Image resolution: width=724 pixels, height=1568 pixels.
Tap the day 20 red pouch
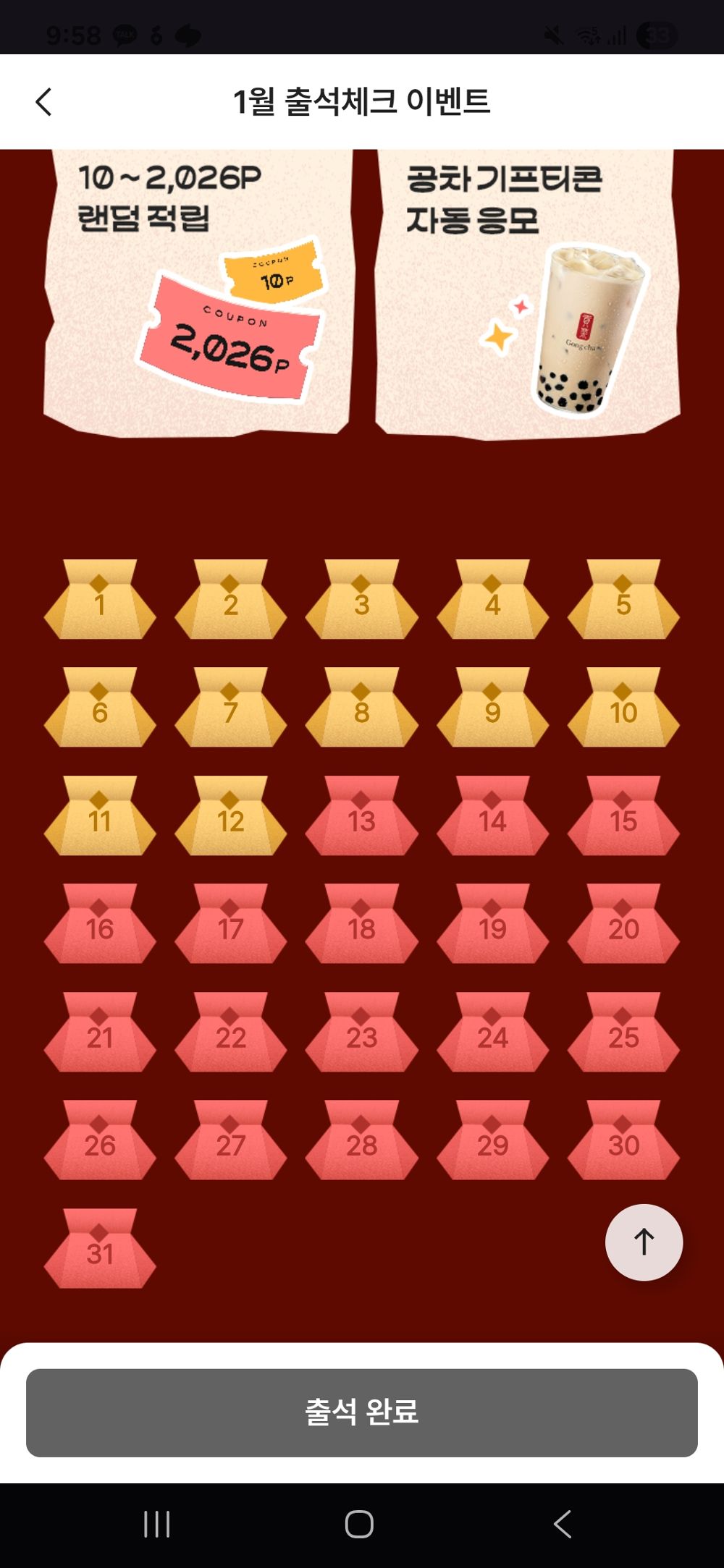(623, 925)
